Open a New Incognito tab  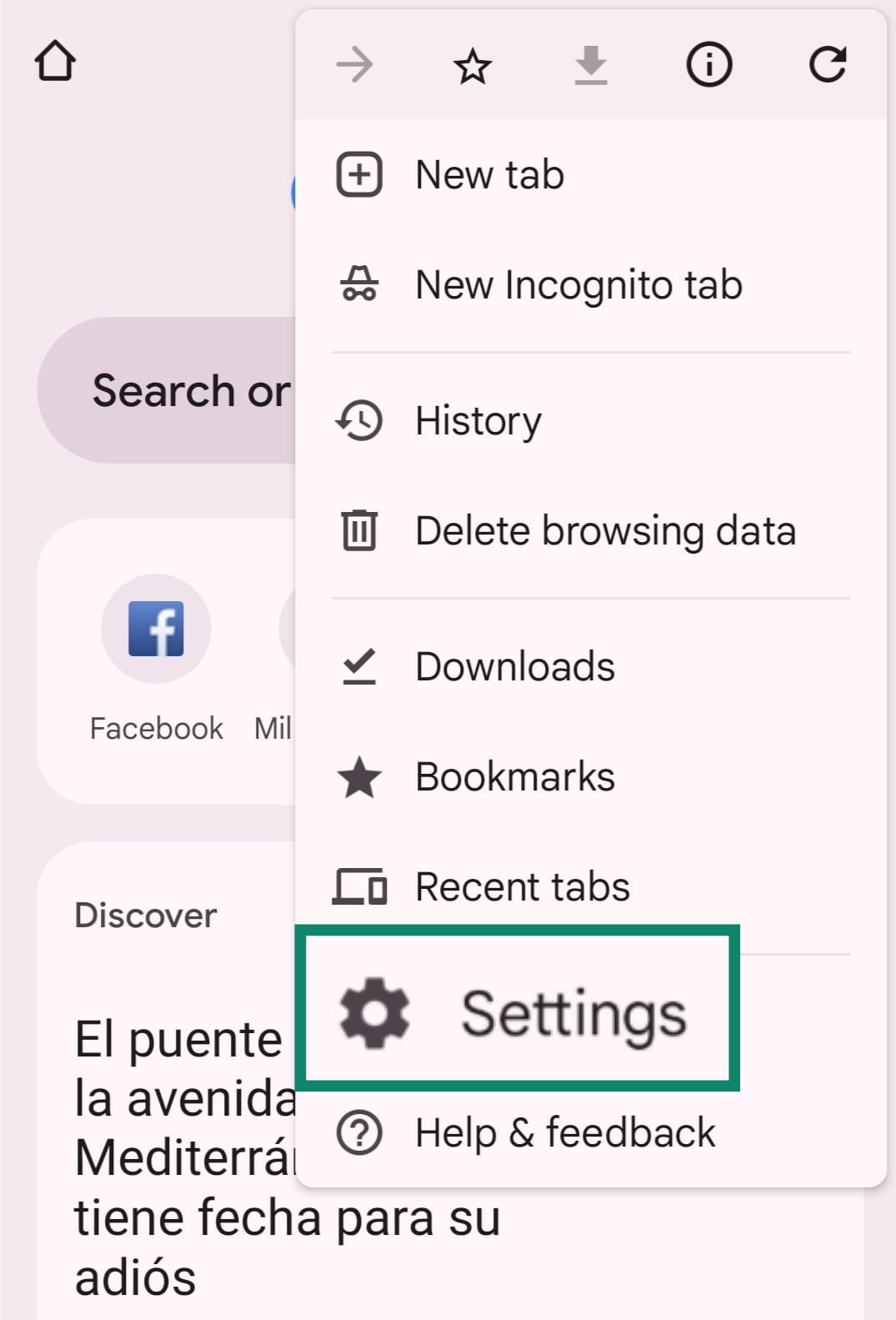tap(578, 285)
